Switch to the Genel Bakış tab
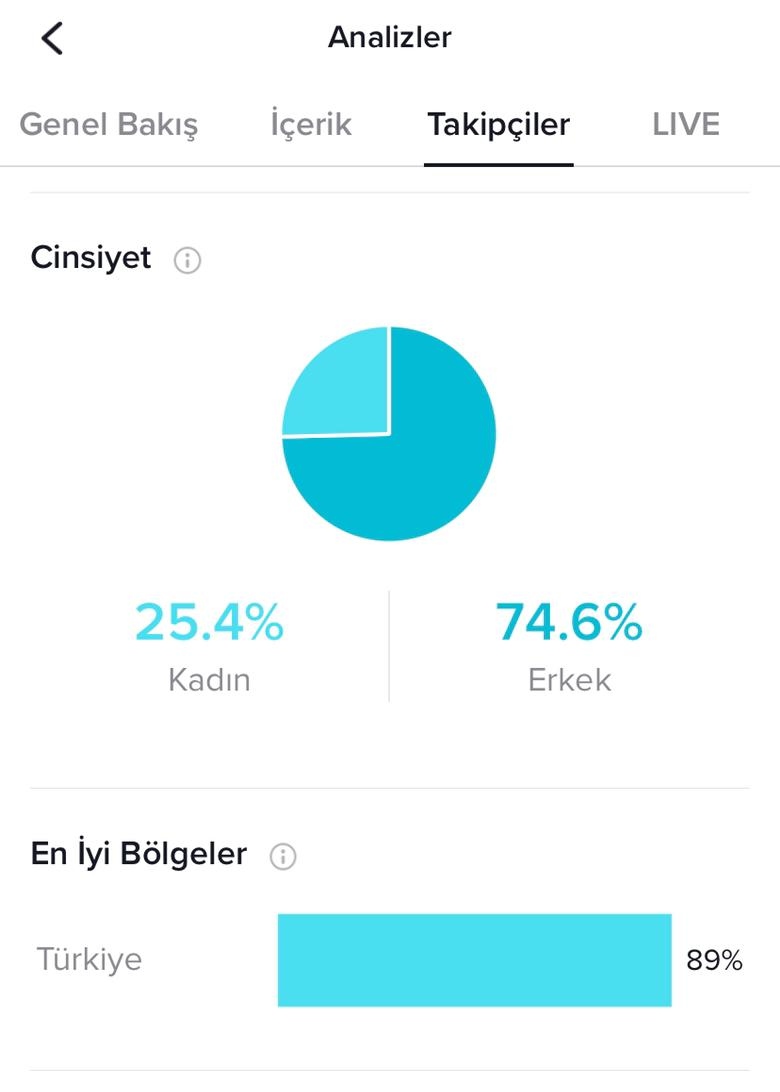This screenshot has height=1092, width=780. pos(109,125)
